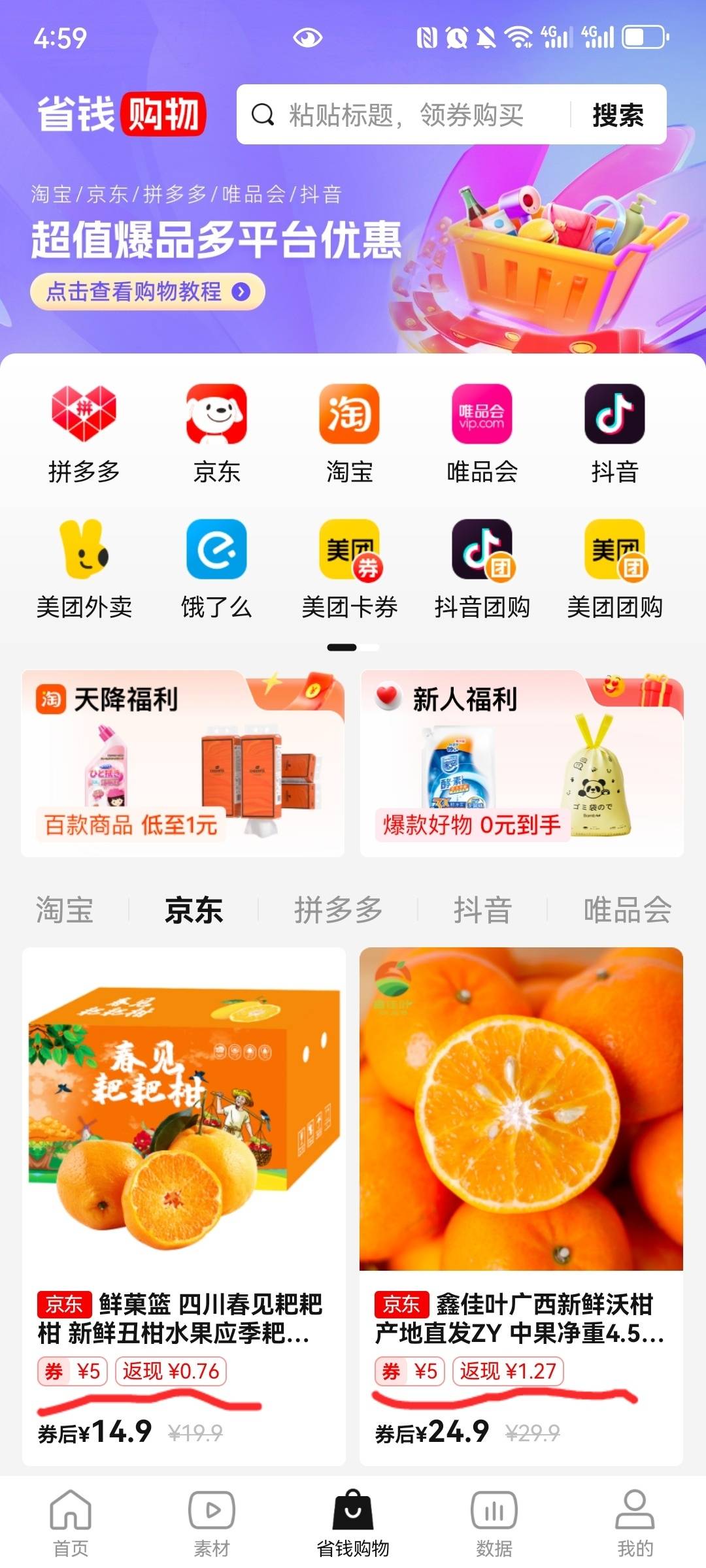Open the 京东 platform icon
706x1568 pixels.
[x=216, y=433]
